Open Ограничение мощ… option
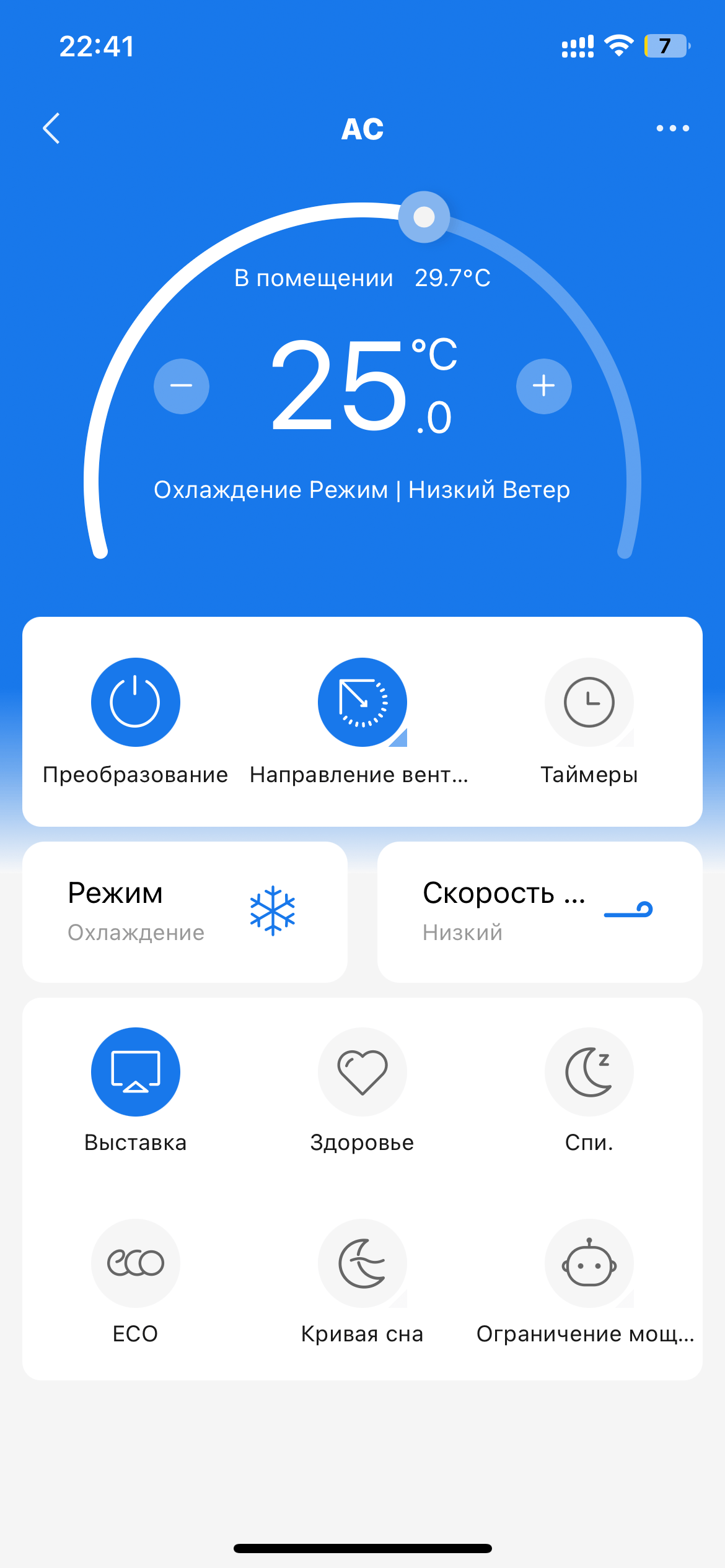 (589, 1263)
